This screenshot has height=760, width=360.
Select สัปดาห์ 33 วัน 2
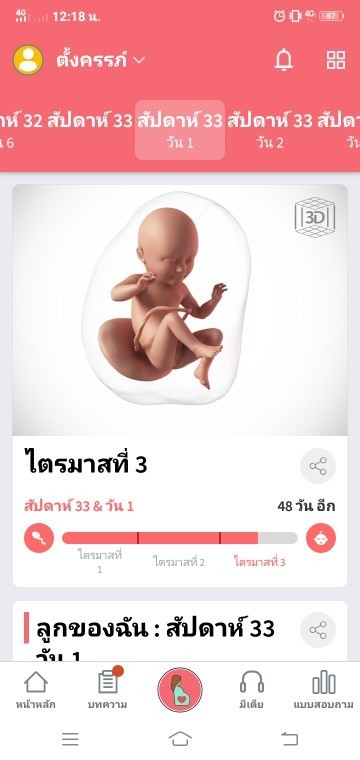(x=270, y=130)
